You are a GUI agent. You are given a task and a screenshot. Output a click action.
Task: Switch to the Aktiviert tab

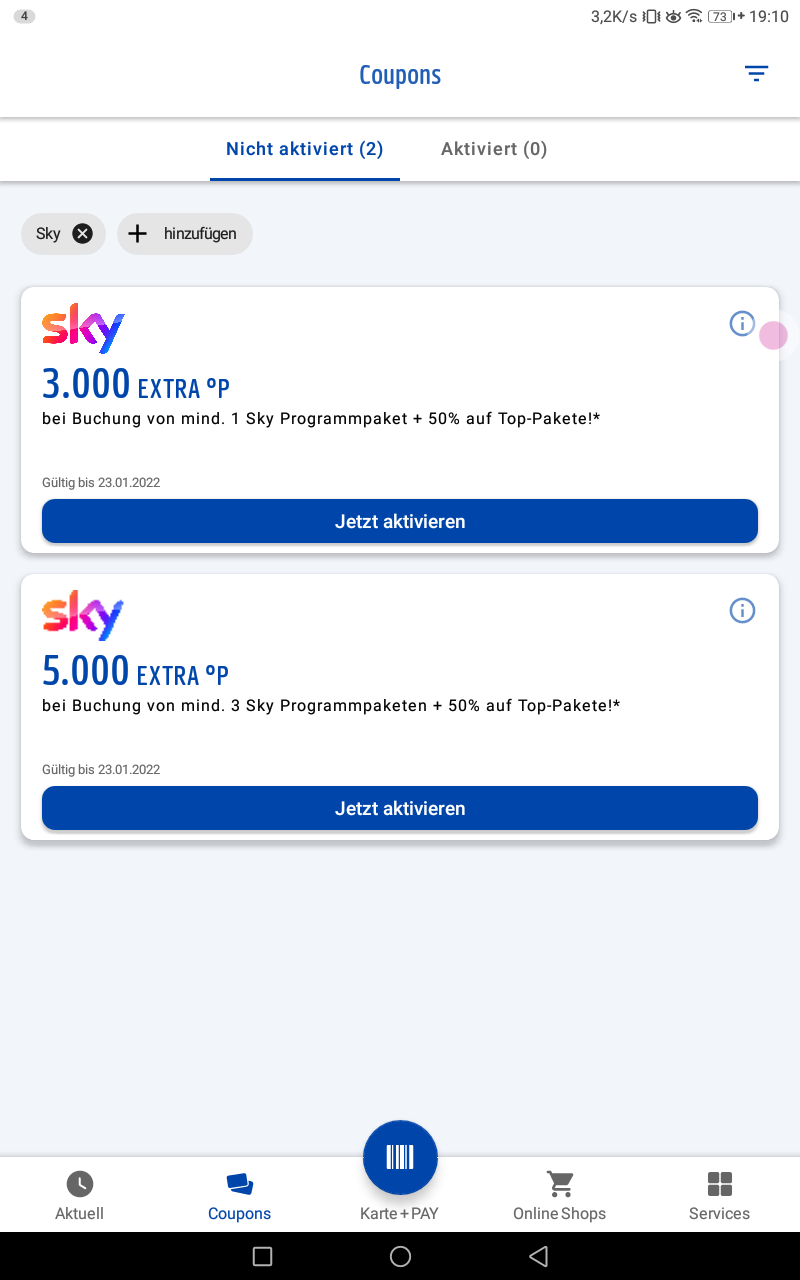494,149
